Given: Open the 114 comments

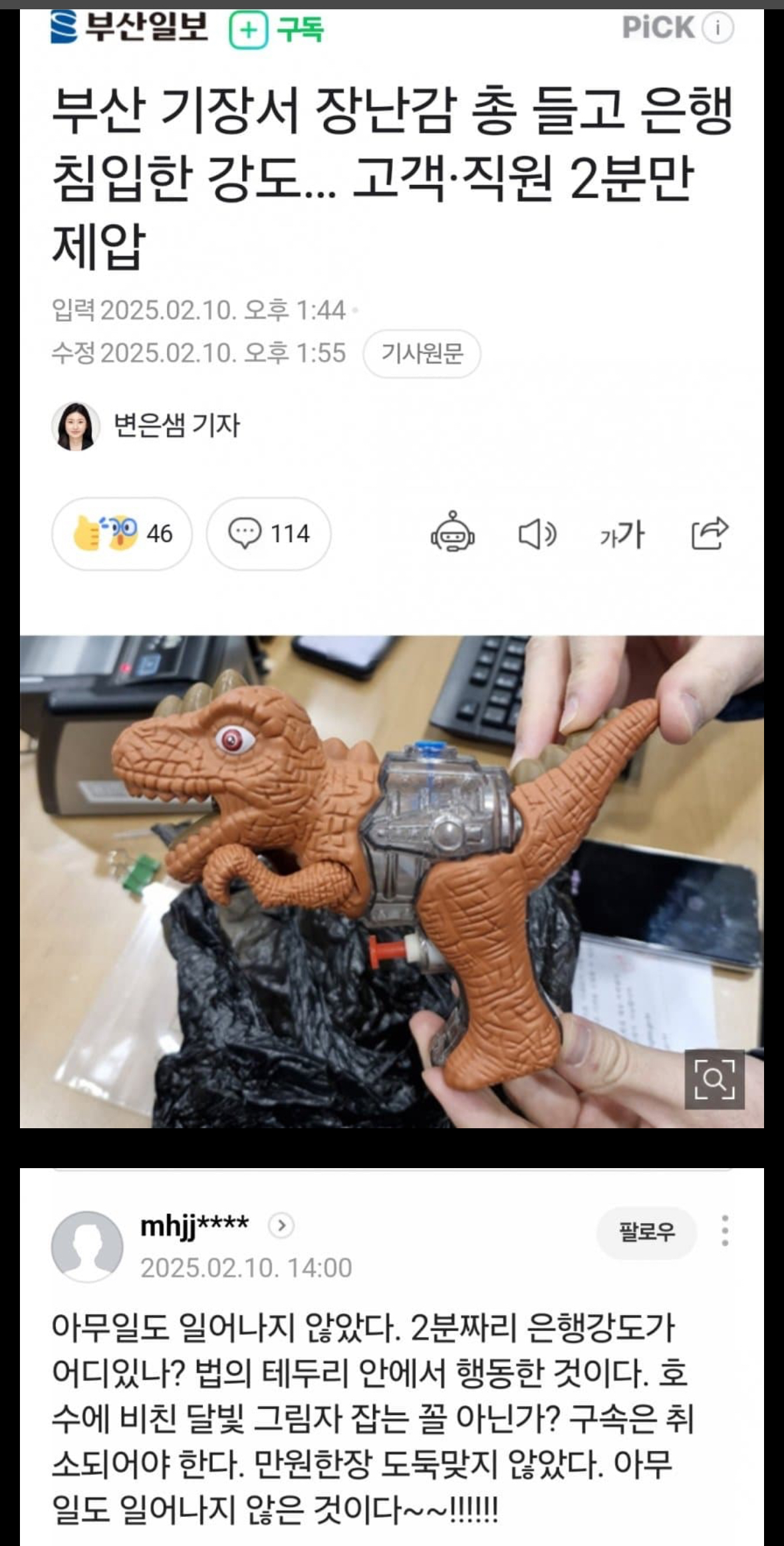Looking at the screenshot, I should (269, 534).
